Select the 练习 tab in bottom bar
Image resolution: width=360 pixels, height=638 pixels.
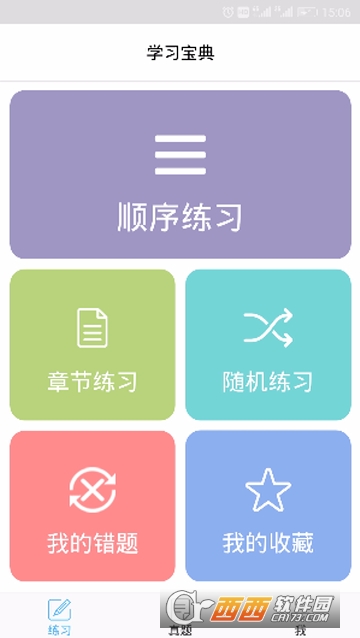(x=60, y=616)
